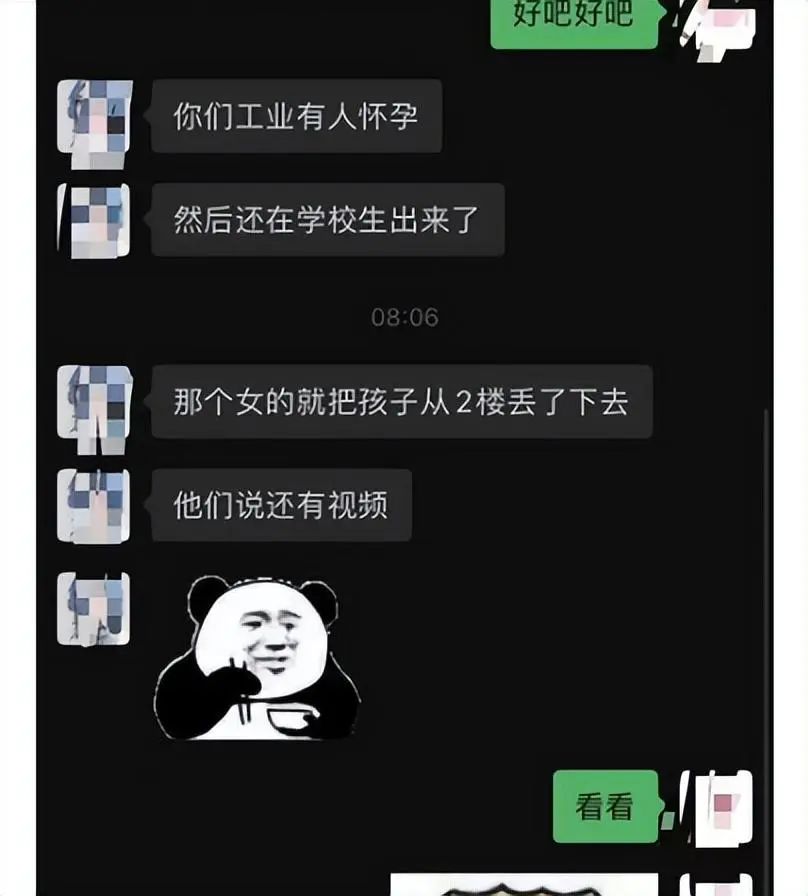The width and height of the screenshot is (808, 896).
Task: Tap avatar next to "然后还在学校生出来了"
Action: tap(95, 221)
